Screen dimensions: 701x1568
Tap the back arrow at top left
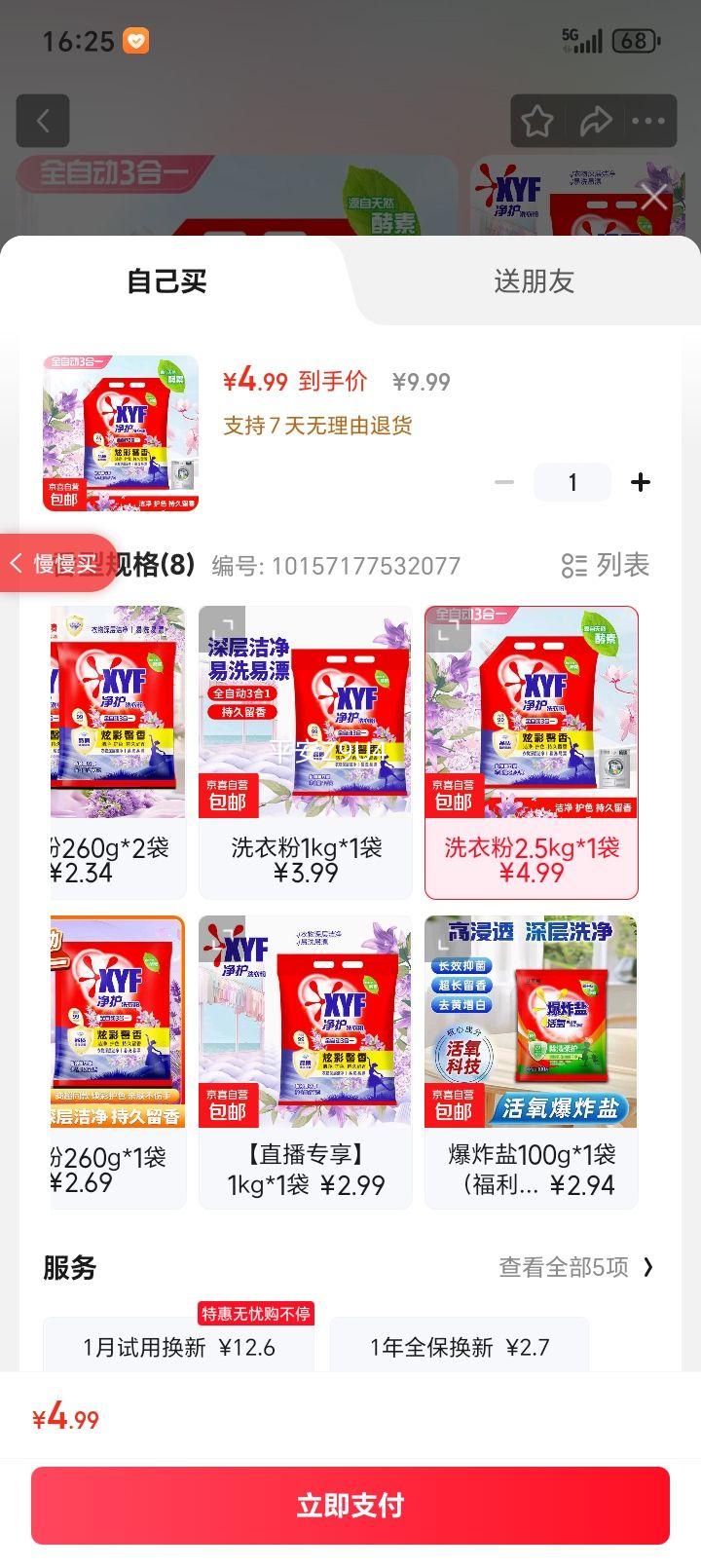(42, 121)
